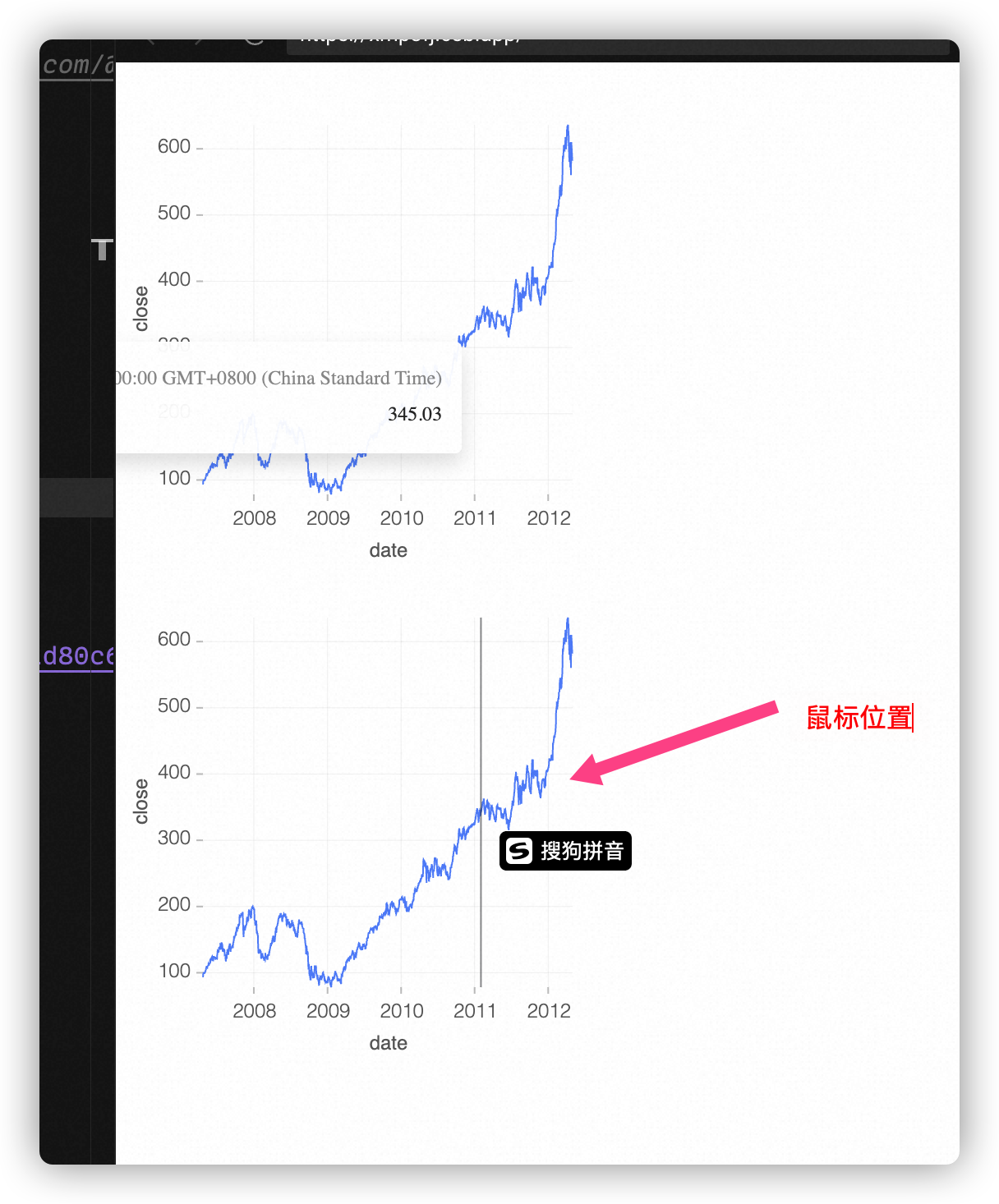Click the page reload icon beside the address bar
Image resolution: width=999 pixels, height=1204 pixels.
tap(255, 36)
